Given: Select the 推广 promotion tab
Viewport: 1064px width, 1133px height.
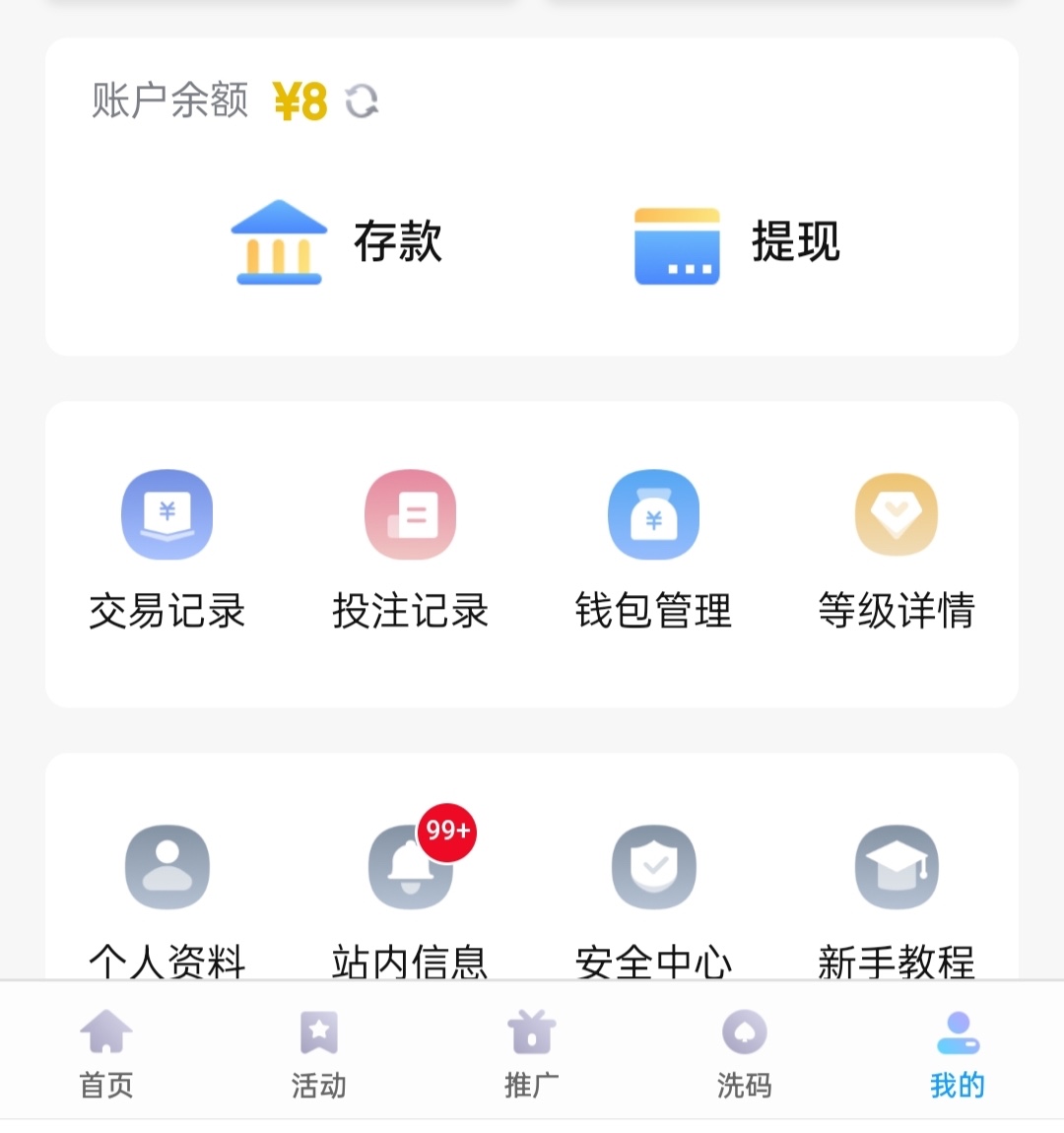Looking at the screenshot, I should [531, 1052].
